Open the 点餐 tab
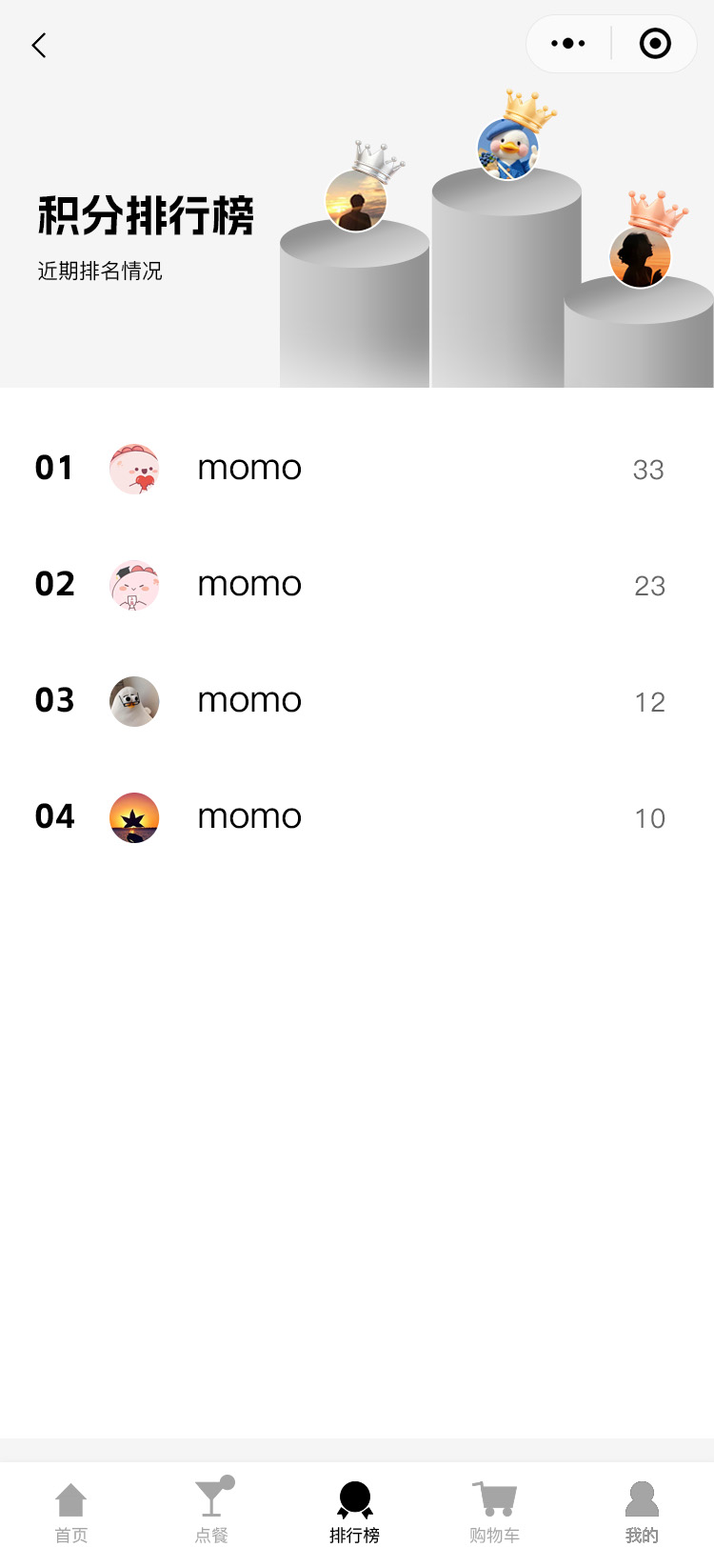Viewport: 714px width, 1568px height. tap(212, 1512)
